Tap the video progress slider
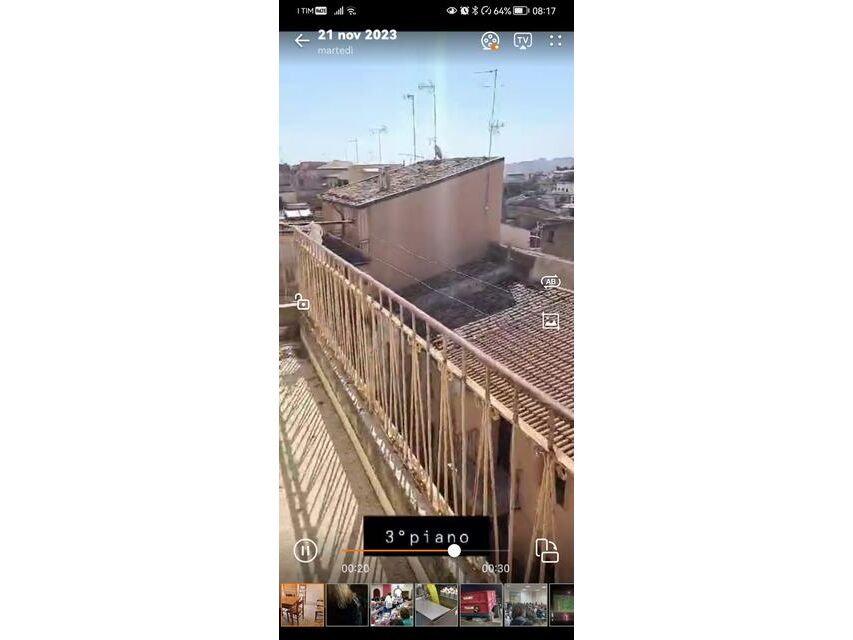The height and width of the screenshot is (640, 853). point(454,550)
